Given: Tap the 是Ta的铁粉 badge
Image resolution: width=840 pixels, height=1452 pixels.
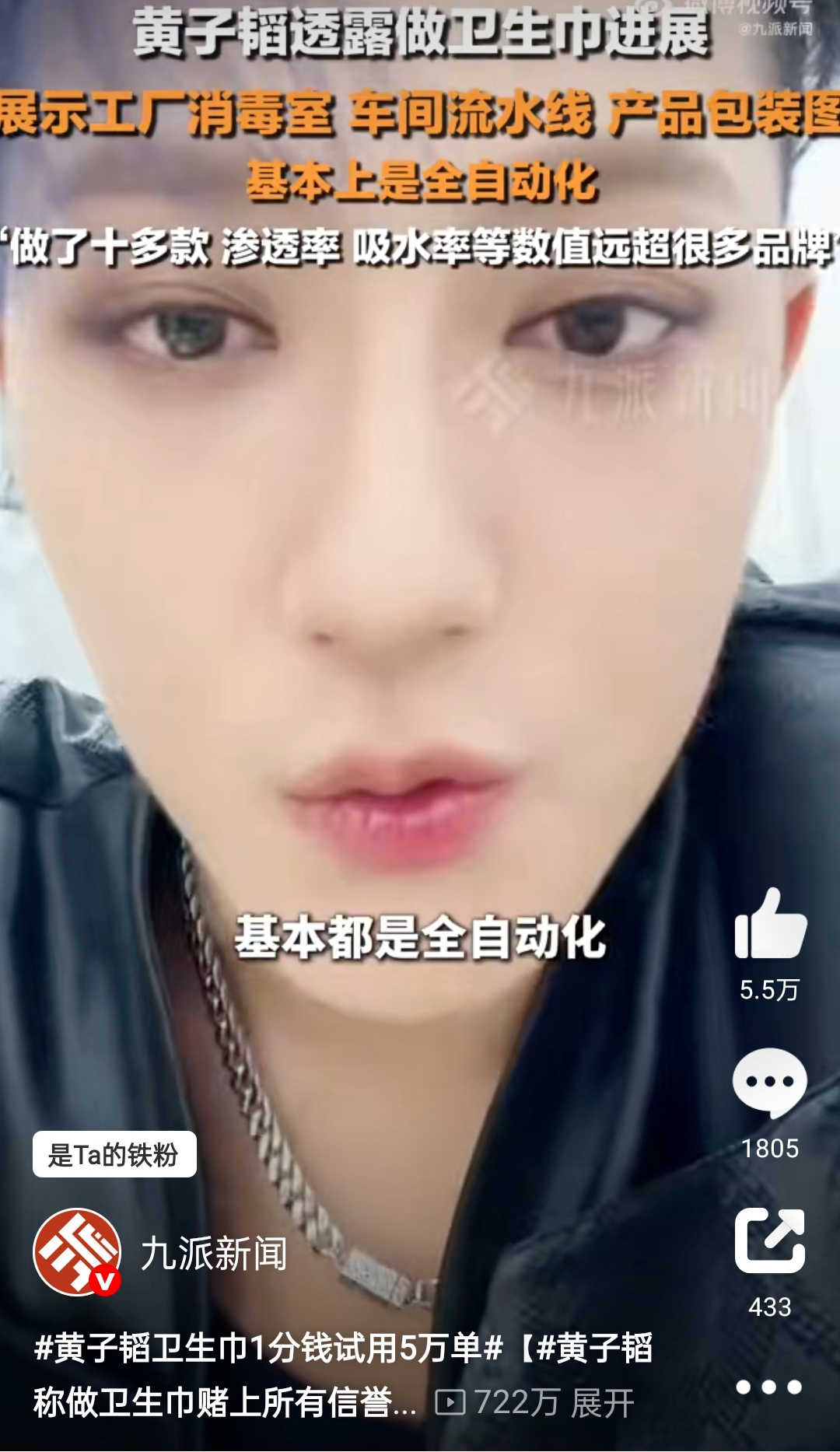Looking at the screenshot, I should (114, 1155).
